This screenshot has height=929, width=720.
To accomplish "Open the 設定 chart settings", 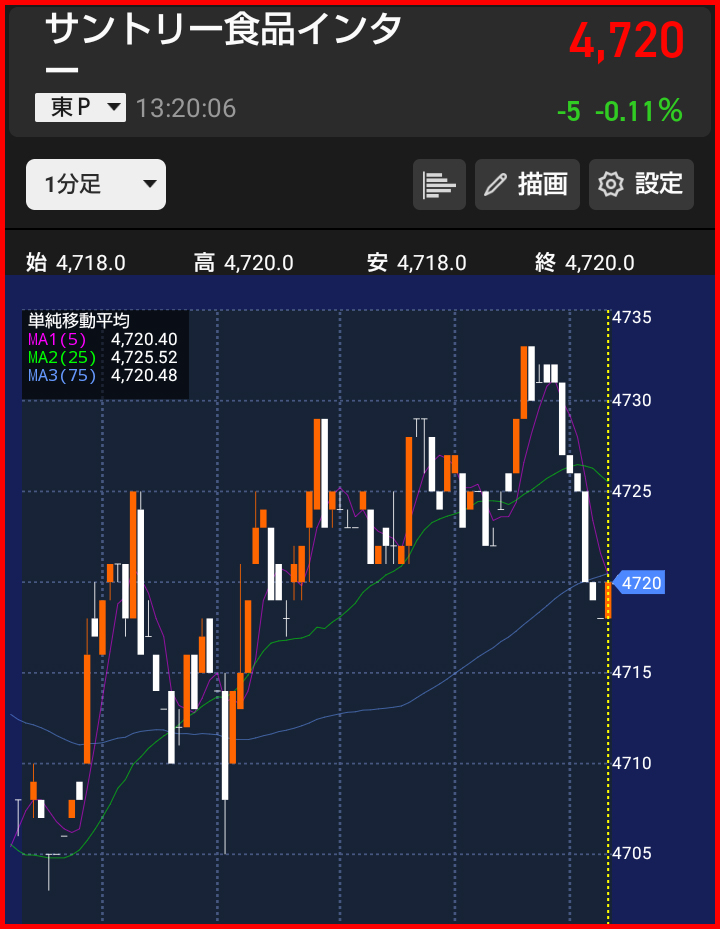I will tap(641, 184).
